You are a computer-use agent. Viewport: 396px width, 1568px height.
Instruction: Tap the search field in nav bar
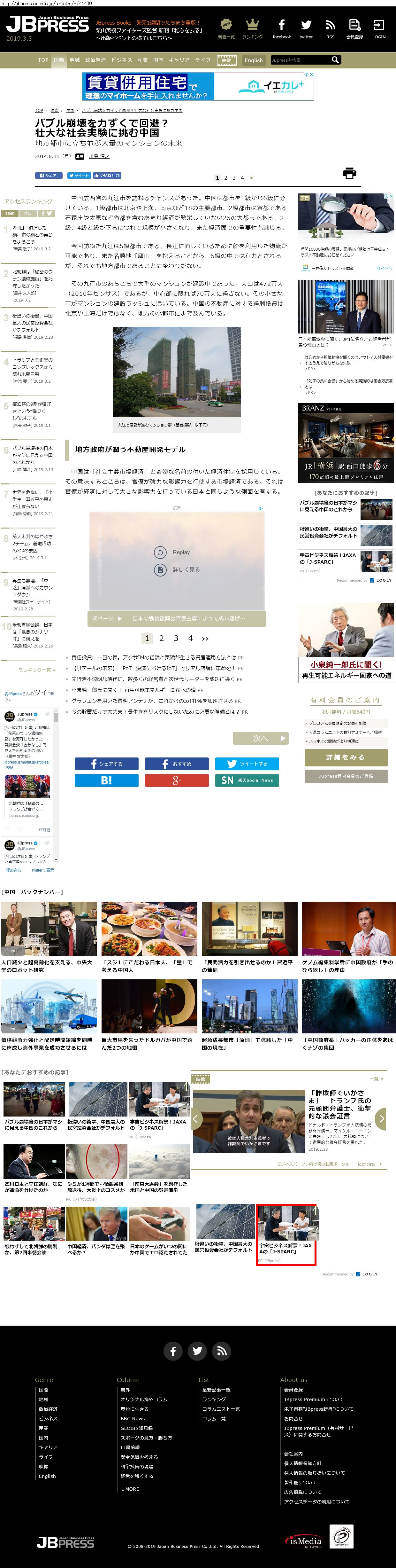click(x=301, y=60)
